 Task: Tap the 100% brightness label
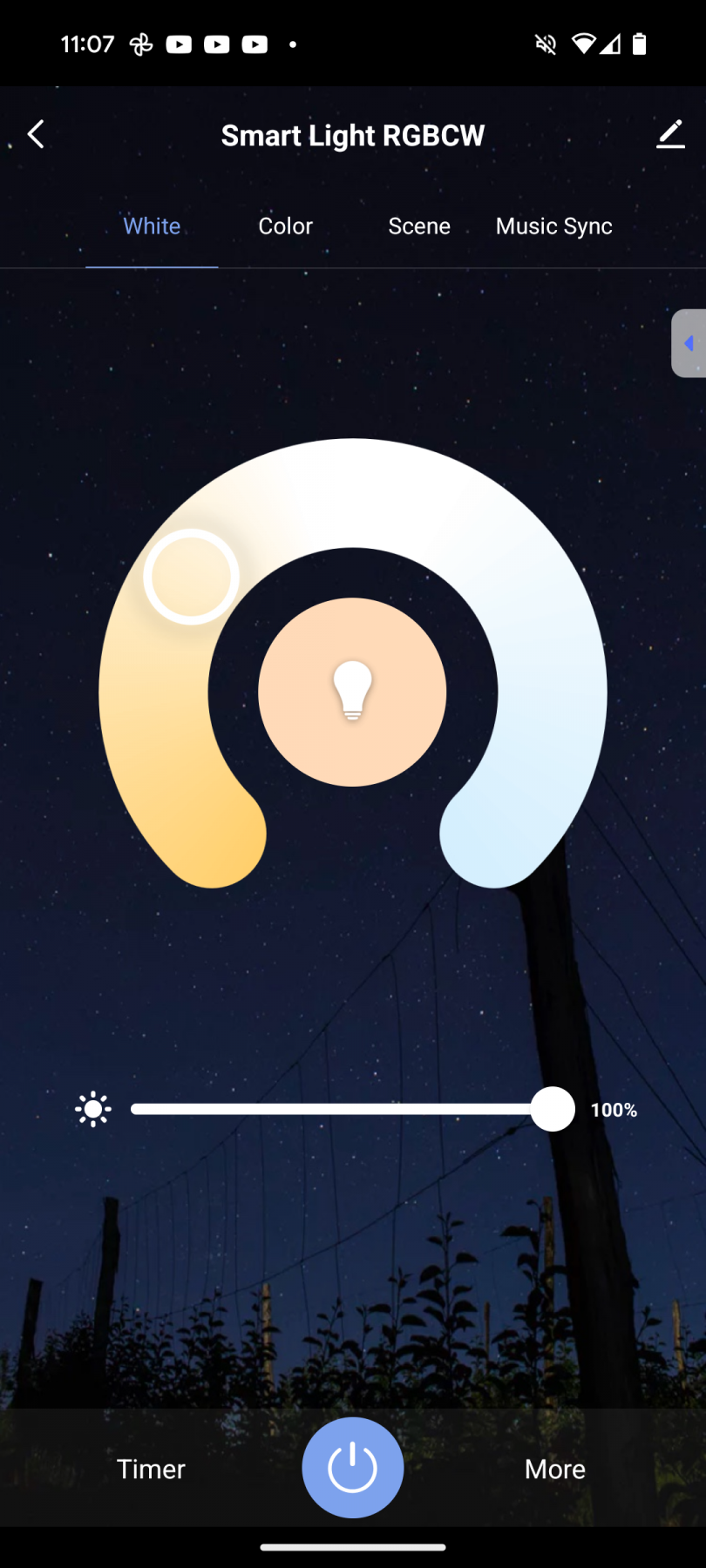pos(614,1109)
